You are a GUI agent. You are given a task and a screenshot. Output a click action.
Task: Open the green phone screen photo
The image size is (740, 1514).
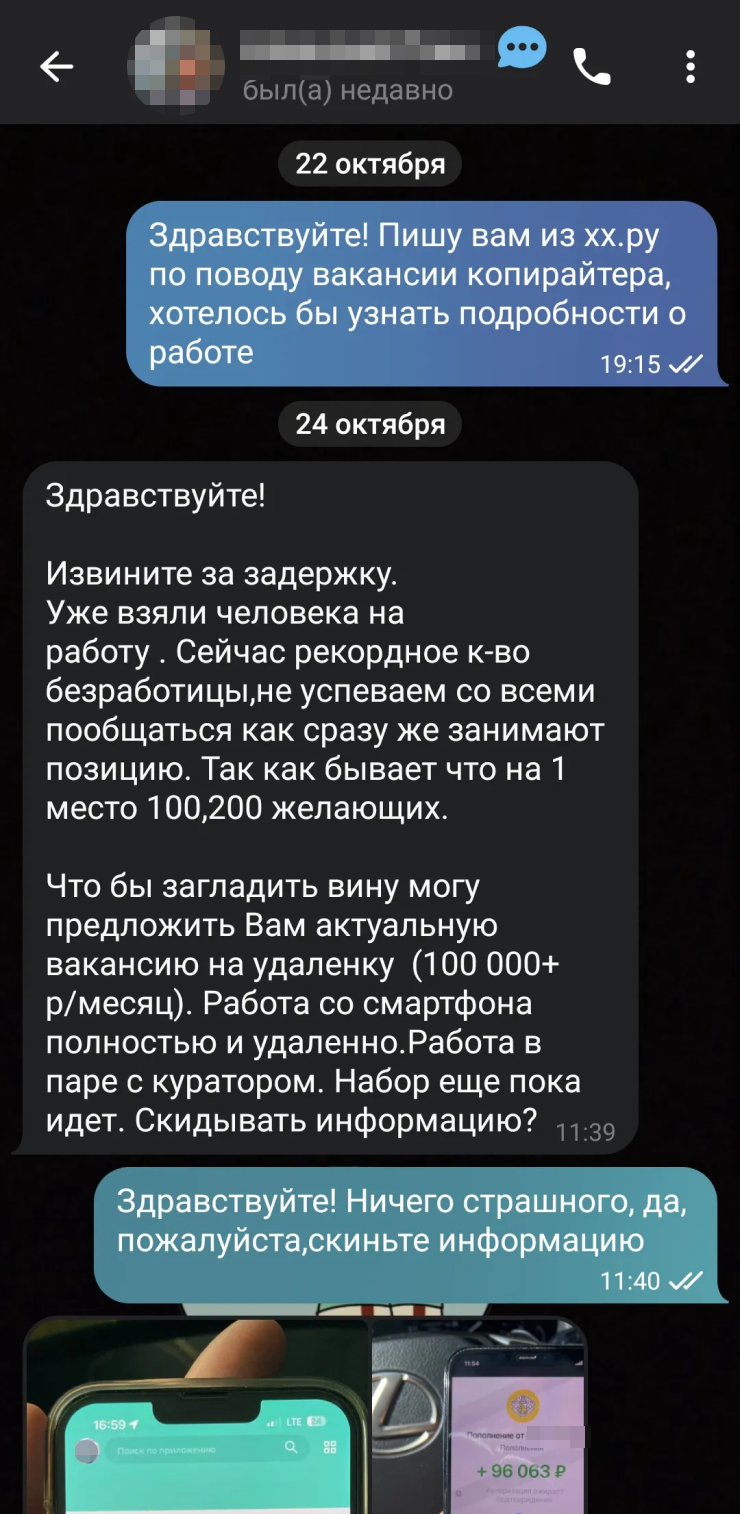click(x=197, y=1420)
